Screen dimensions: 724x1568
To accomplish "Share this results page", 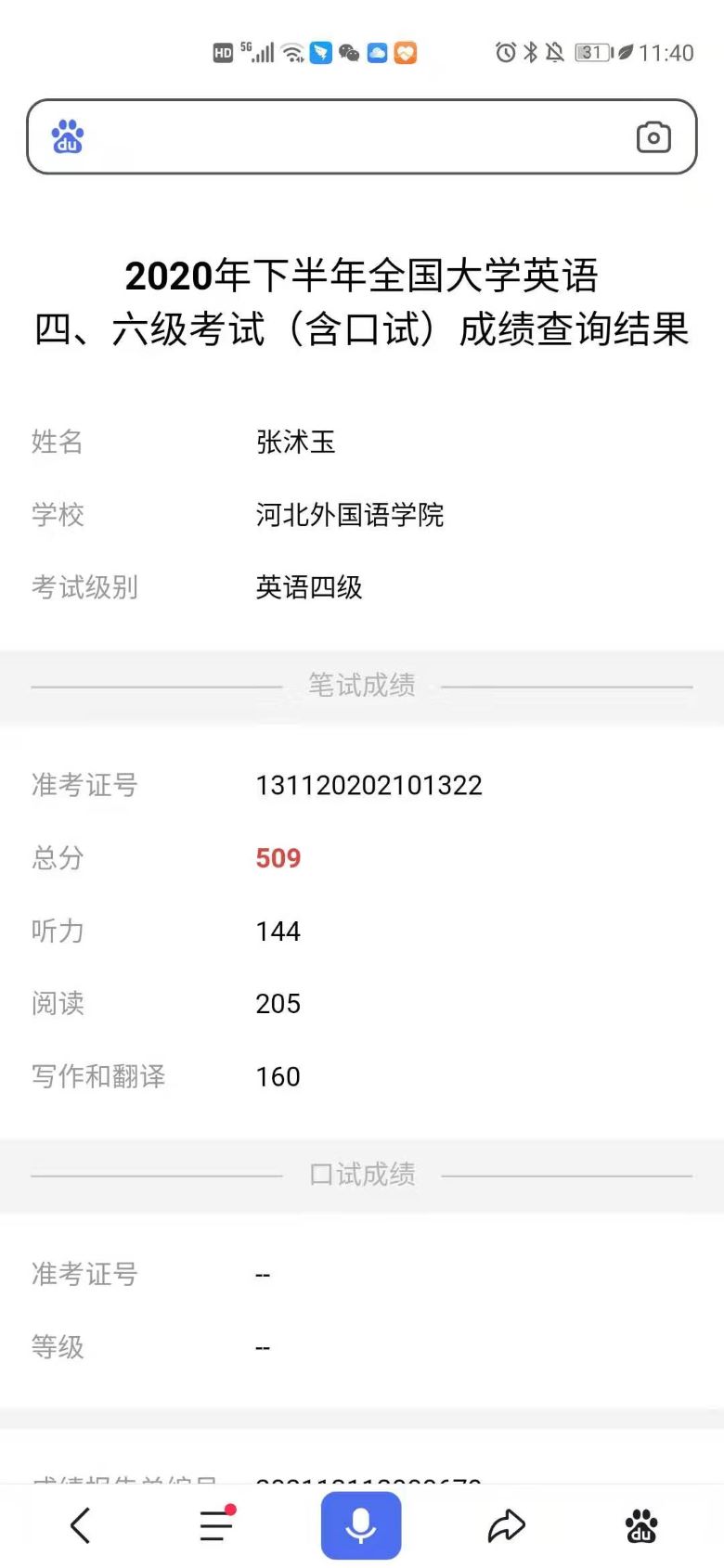I will click(x=507, y=1525).
